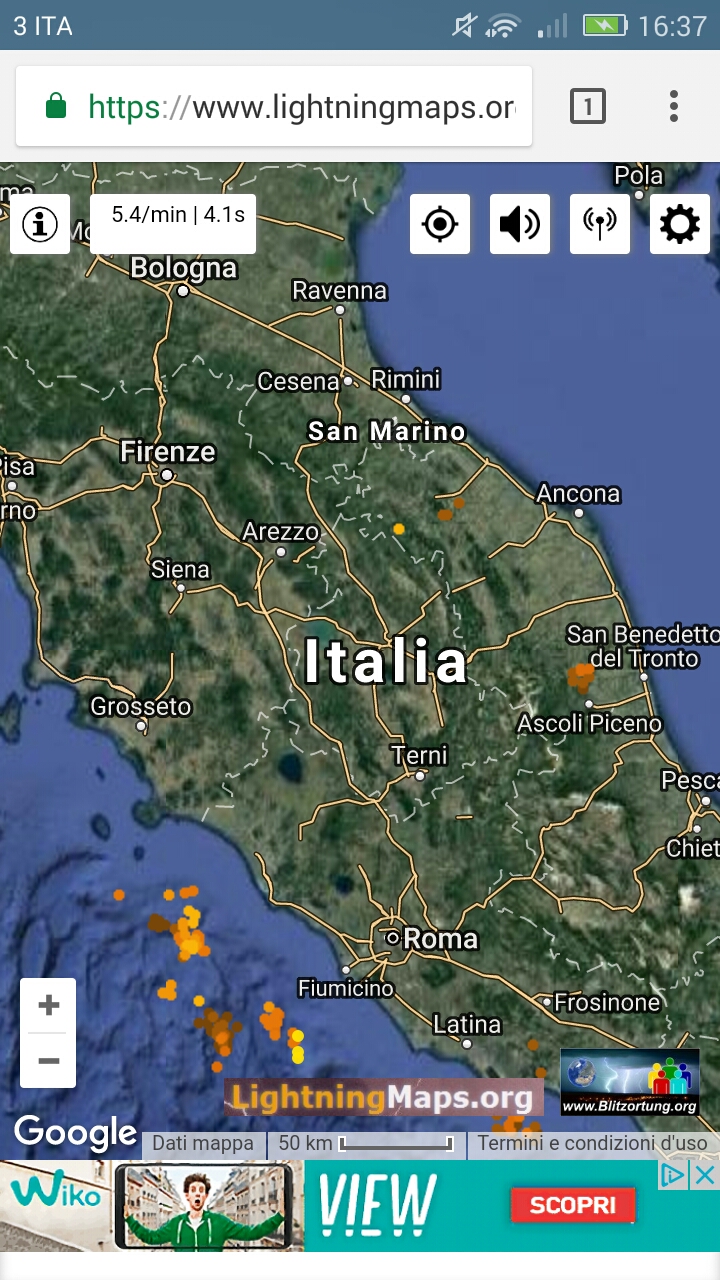Image resolution: width=720 pixels, height=1280 pixels.
Task: Zoom in with the plus button
Action: [48, 1005]
